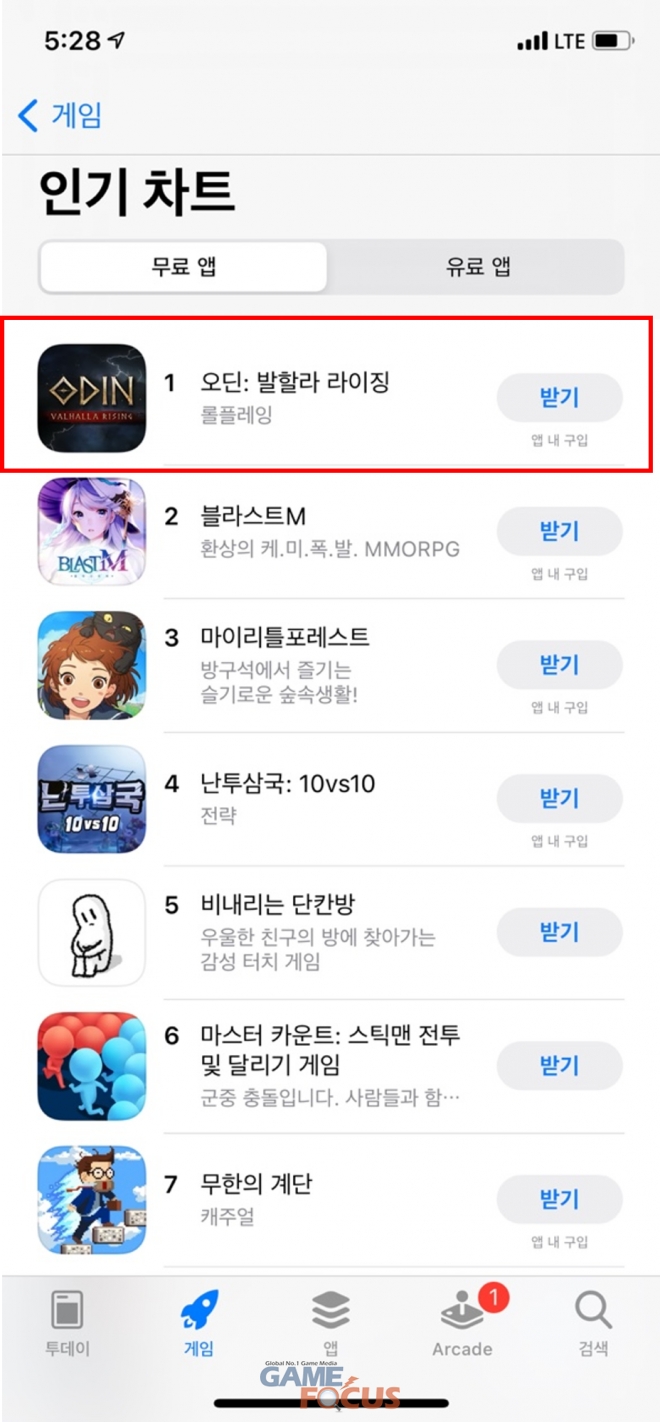Image resolution: width=660 pixels, height=1422 pixels.
Task: Go to the 검색 tab
Action: tap(593, 1322)
